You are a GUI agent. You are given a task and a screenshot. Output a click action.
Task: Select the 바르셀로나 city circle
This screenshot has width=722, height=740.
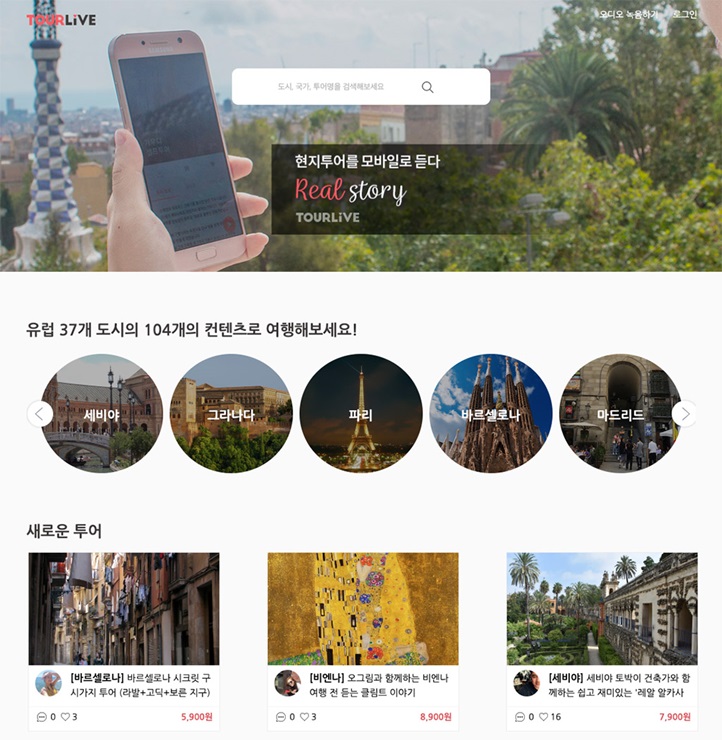pyautogui.click(x=490, y=413)
